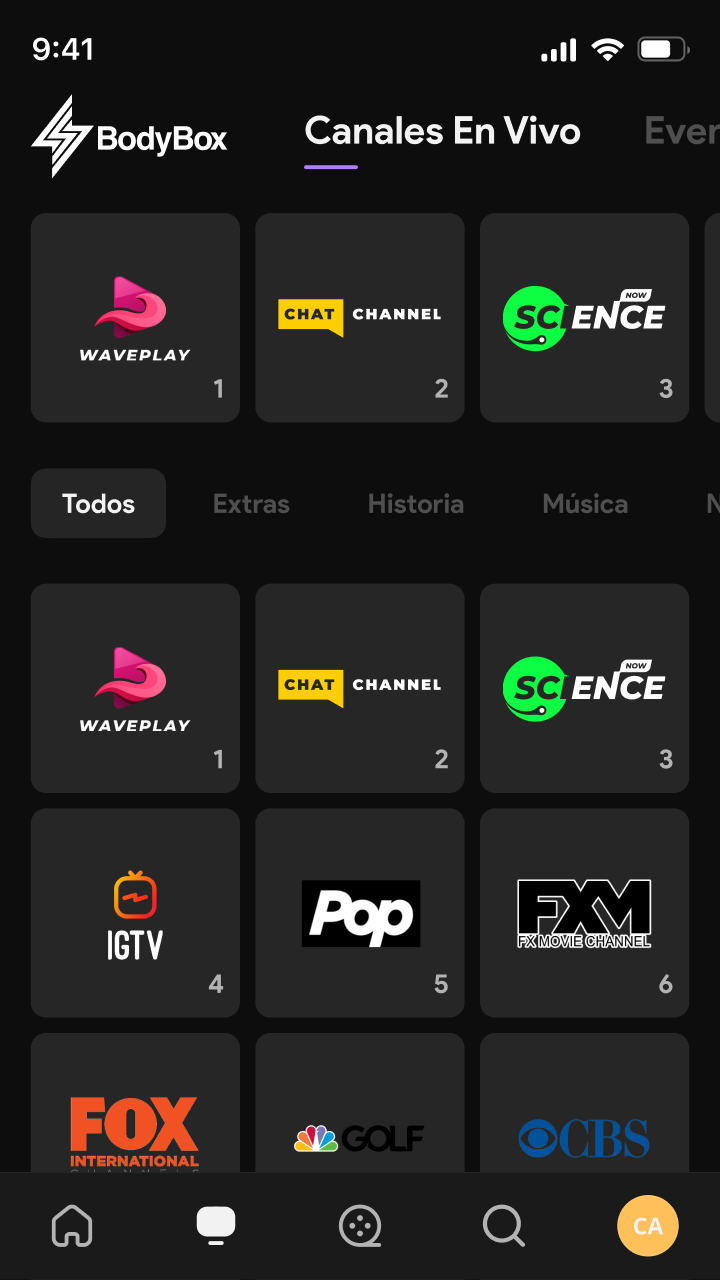
Task: Open the IGTV channel card
Action: [135, 913]
